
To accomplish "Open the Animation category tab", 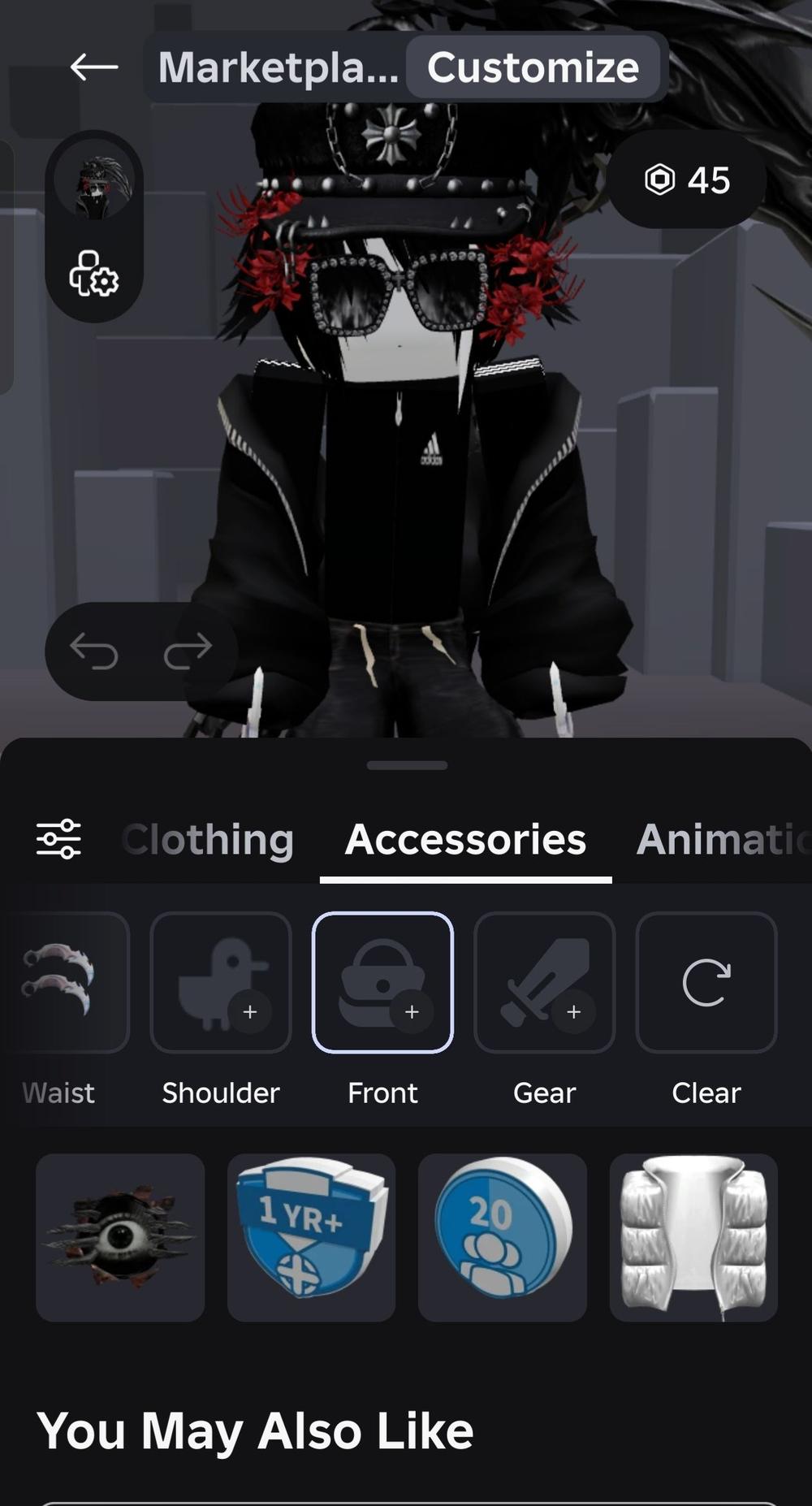I will [x=721, y=839].
